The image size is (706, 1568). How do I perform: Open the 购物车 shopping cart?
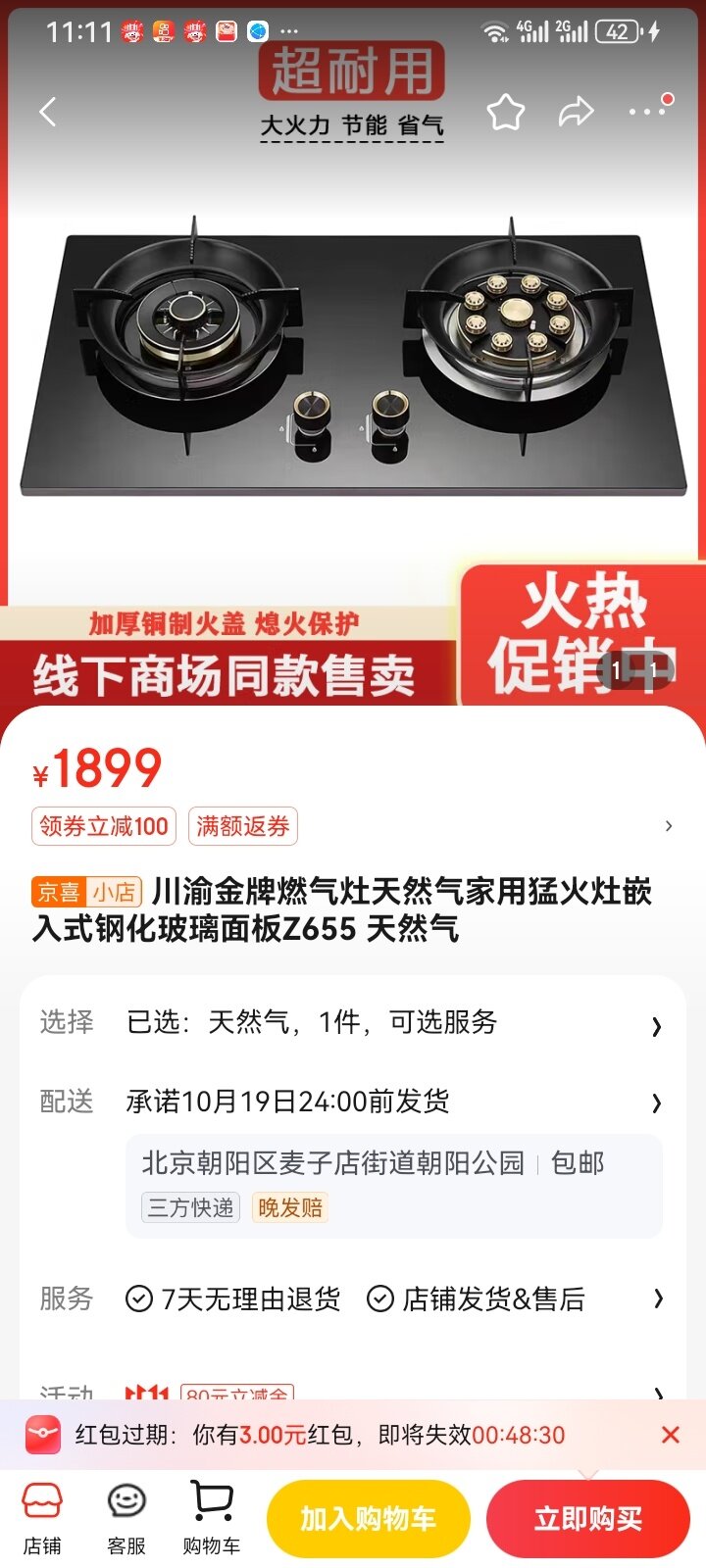(211, 1518)
